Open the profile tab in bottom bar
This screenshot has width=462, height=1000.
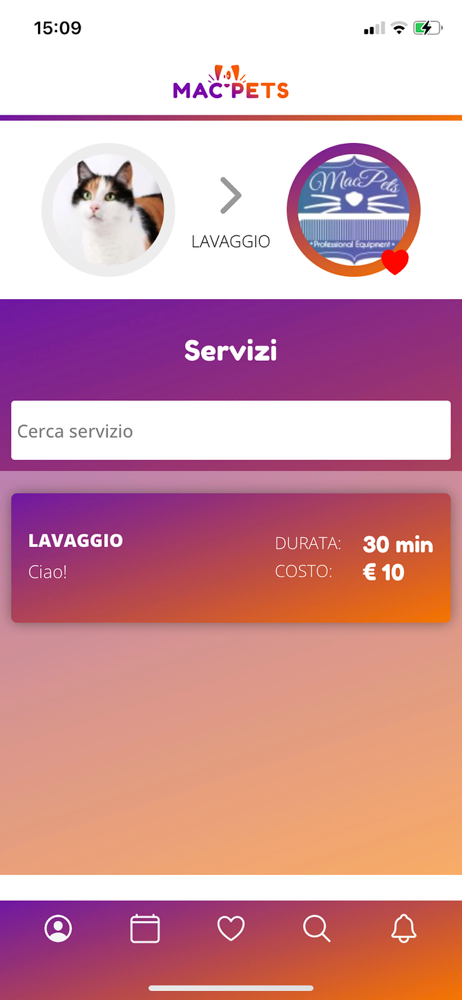point(58,928)
